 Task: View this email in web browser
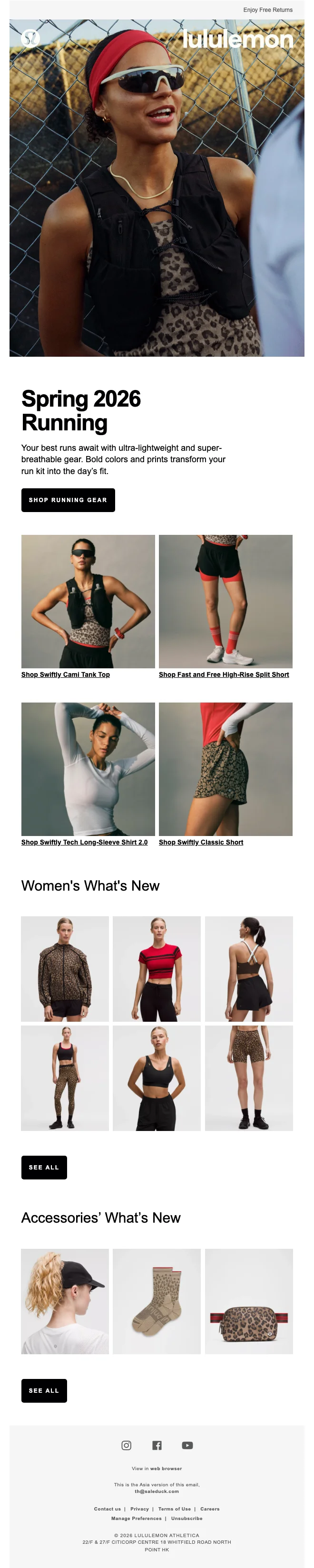click(166, 1469)
